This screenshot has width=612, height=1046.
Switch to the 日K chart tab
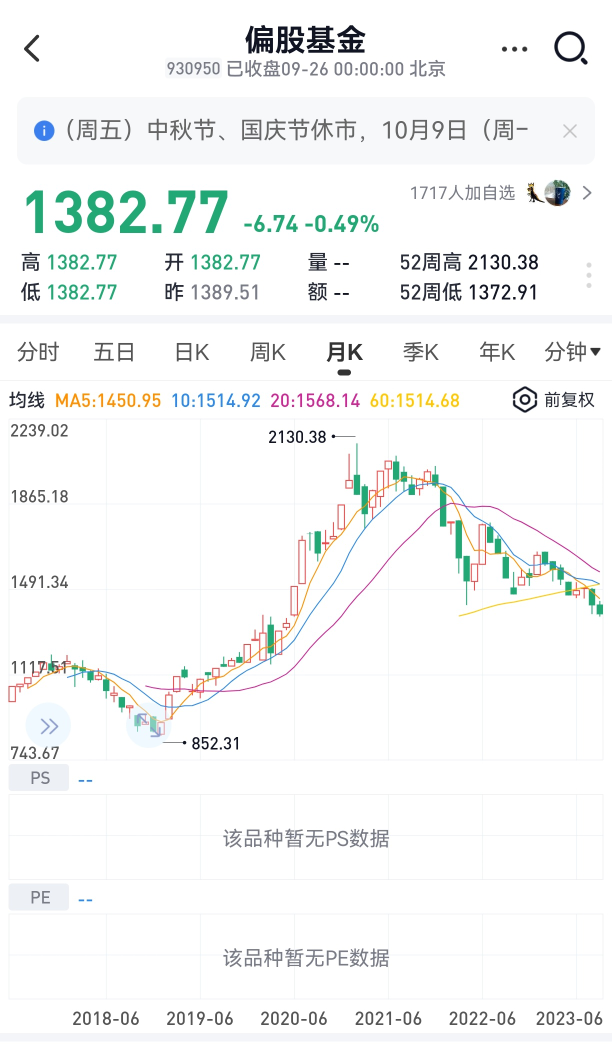191,352
